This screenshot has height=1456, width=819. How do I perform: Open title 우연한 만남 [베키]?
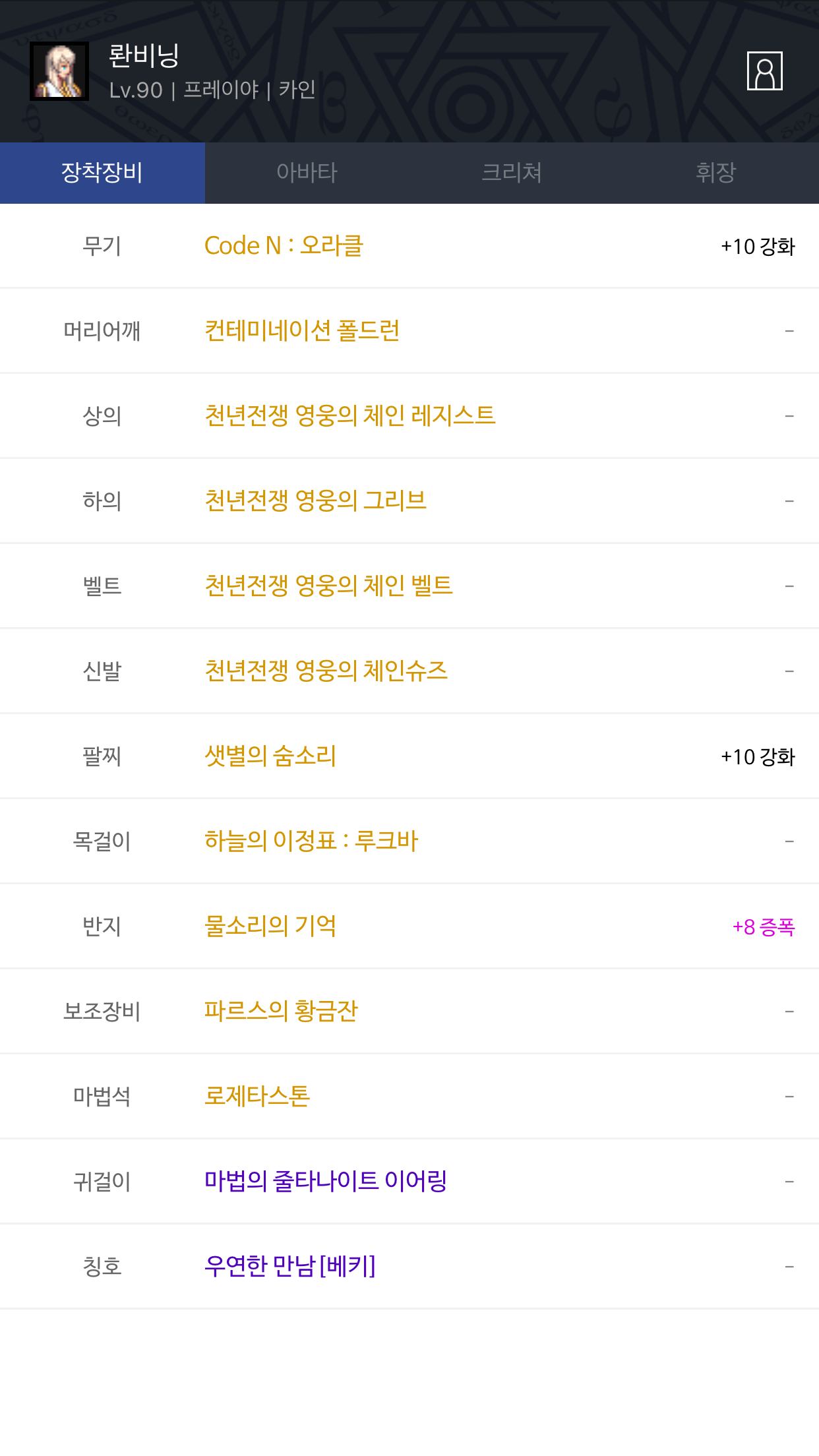[290, 1267]
